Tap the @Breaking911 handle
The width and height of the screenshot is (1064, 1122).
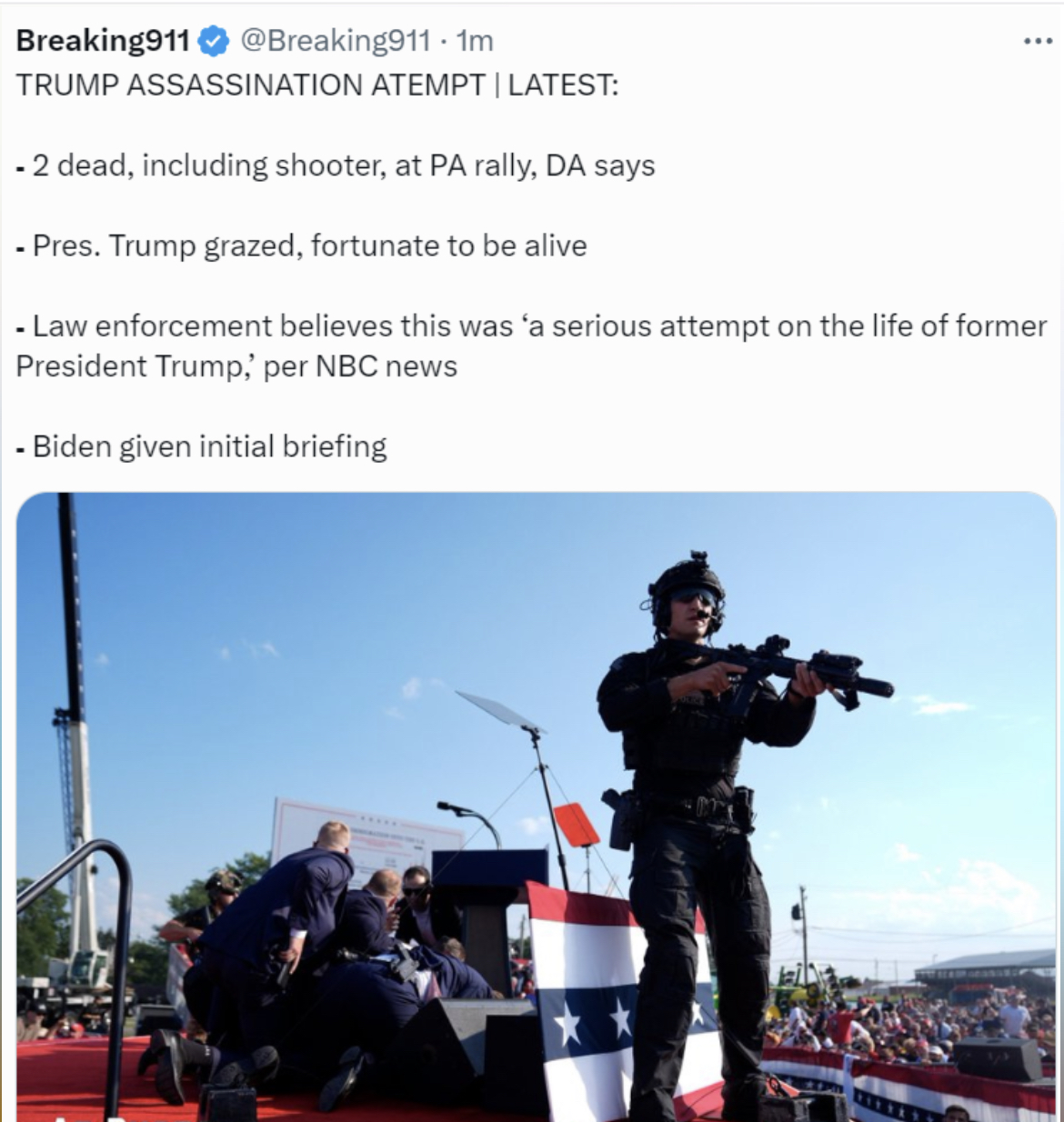point(335,41)
